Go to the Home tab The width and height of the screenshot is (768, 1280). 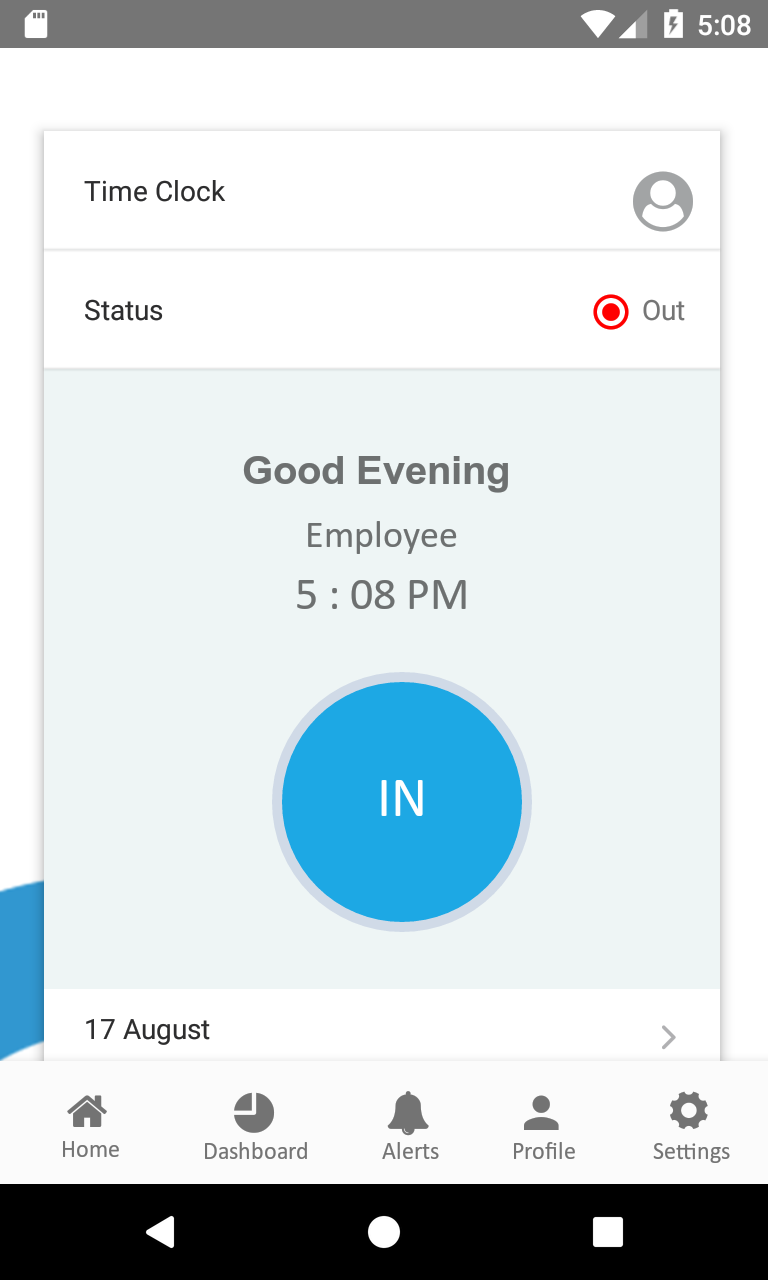(x=90, y=1126)
